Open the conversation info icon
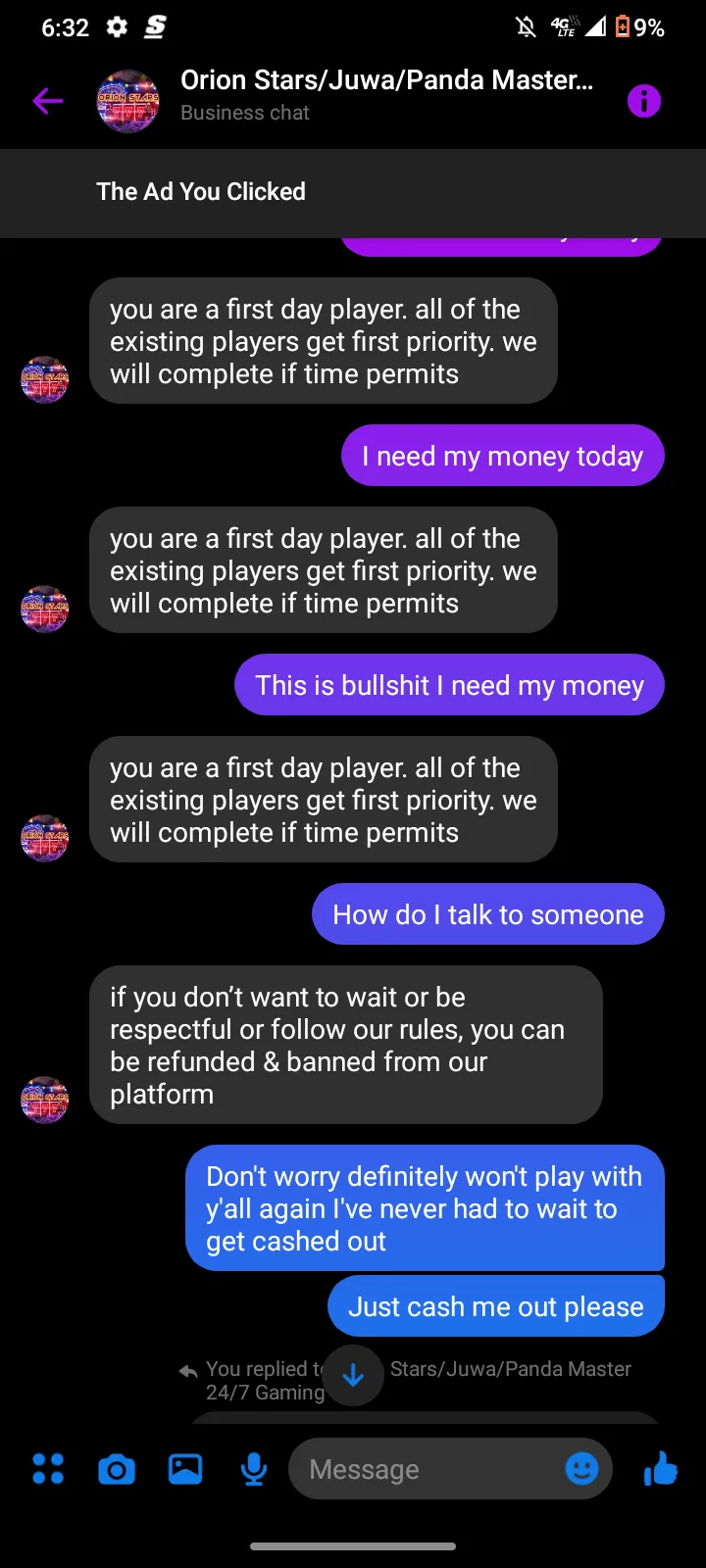 coord(644,100)
